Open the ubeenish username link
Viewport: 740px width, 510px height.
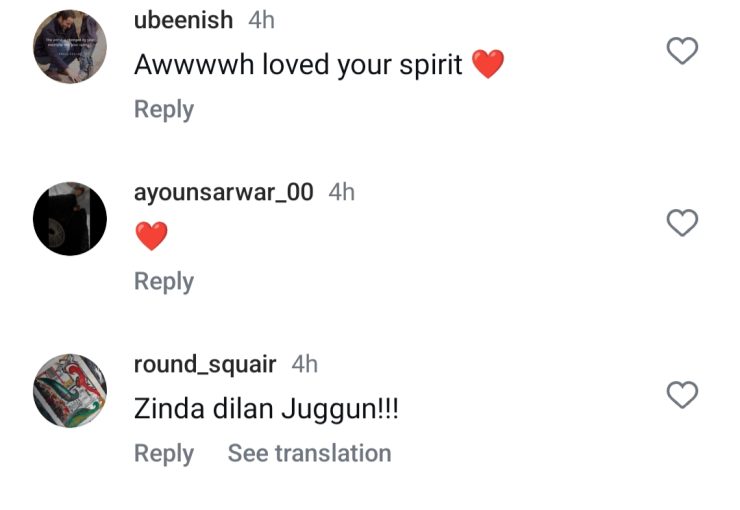tap(183, 19)
